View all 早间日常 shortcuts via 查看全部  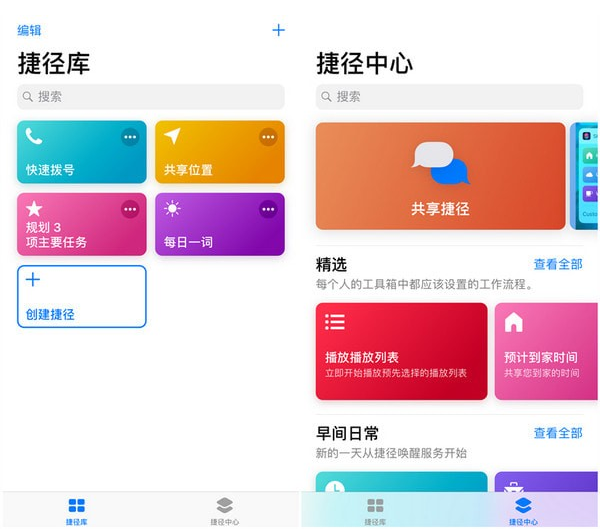557,433
